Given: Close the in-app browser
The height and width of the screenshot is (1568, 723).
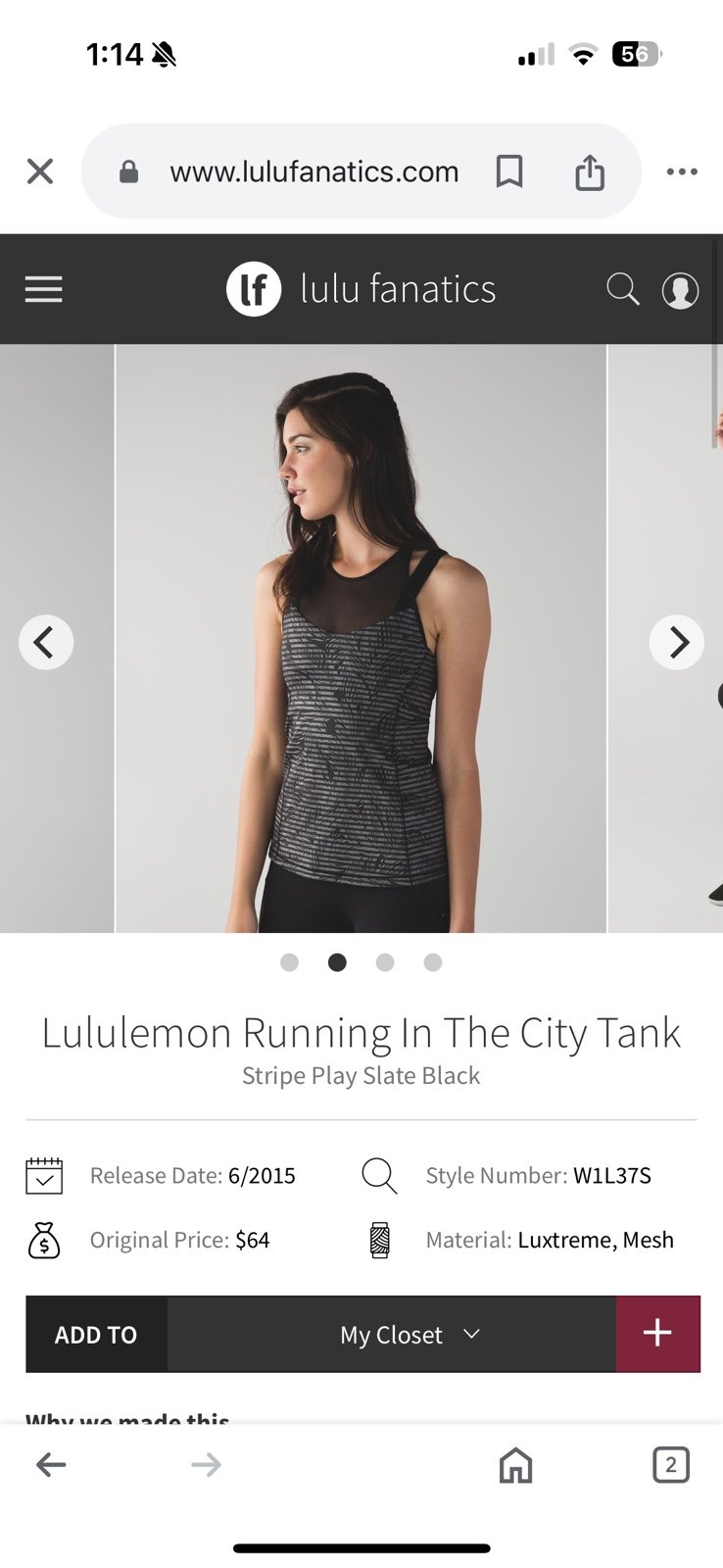Looking at the screenshot, I should point(40,171).
